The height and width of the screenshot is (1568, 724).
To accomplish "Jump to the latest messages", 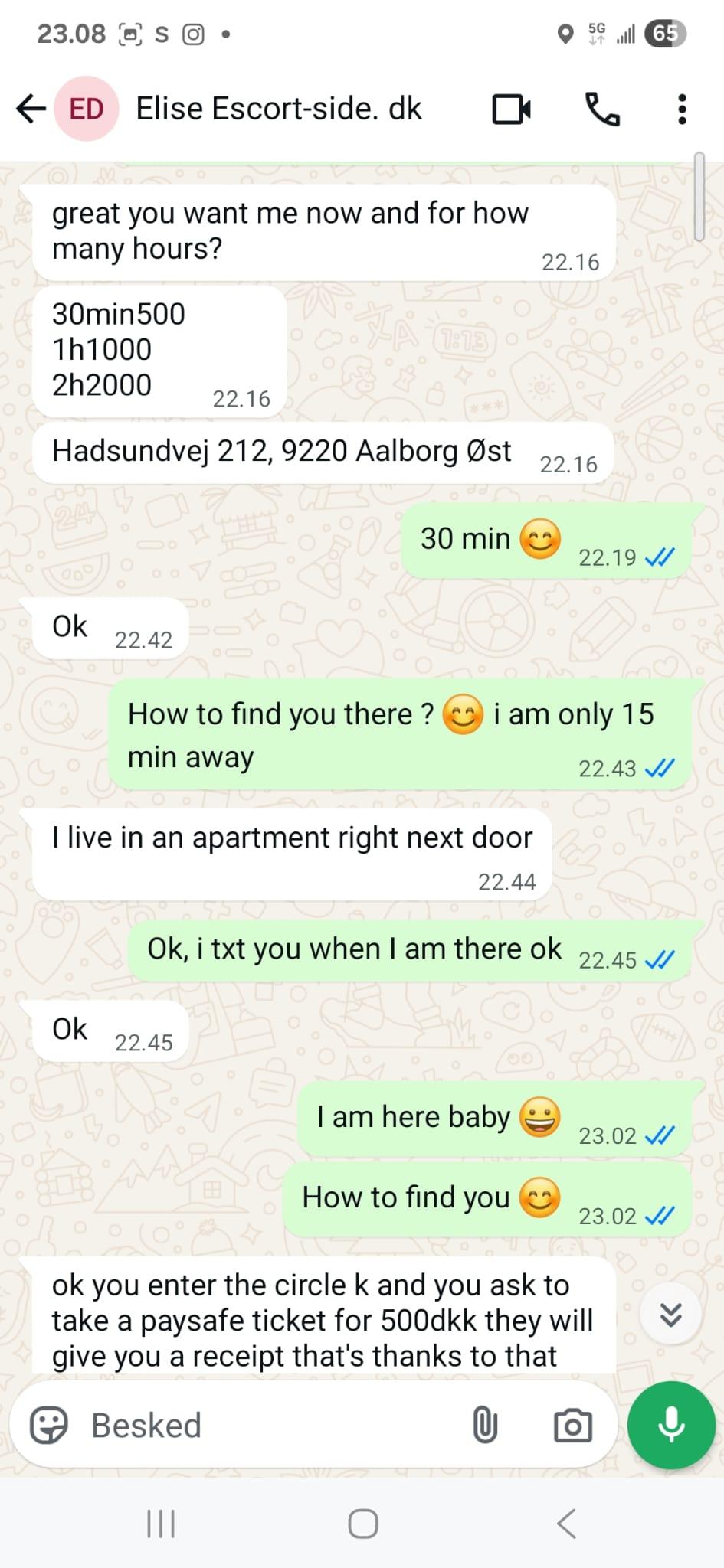I will (x=671, y=1315).
